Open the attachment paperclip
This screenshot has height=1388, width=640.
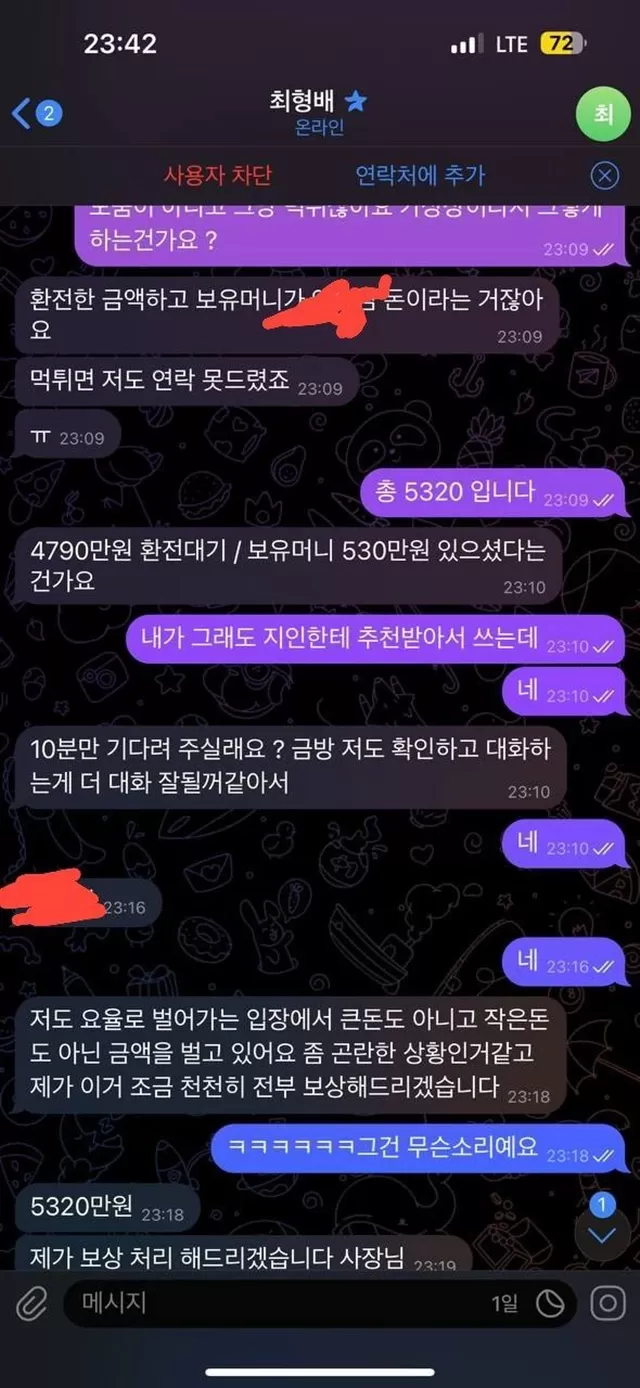click(x=32, y=1303)
